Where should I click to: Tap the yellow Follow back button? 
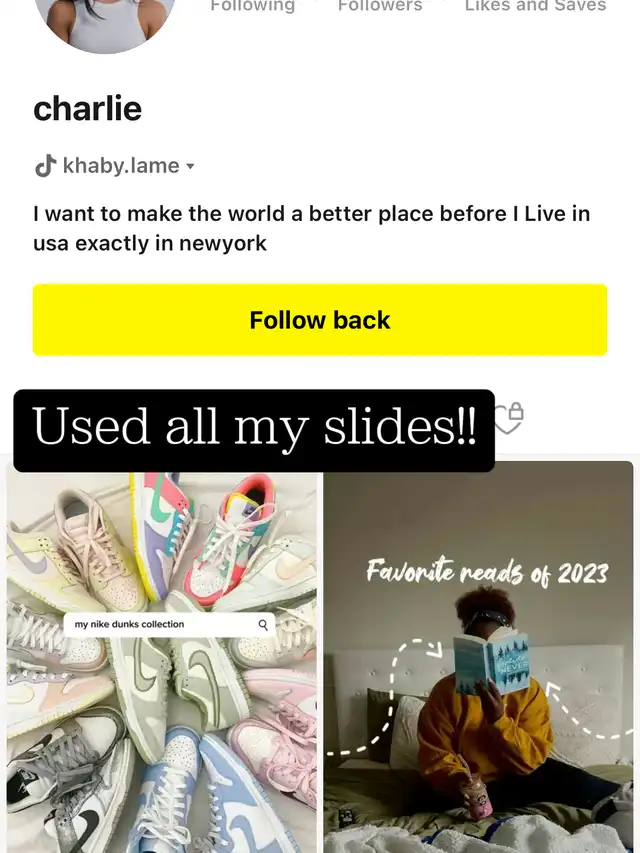tap(320, 320)
